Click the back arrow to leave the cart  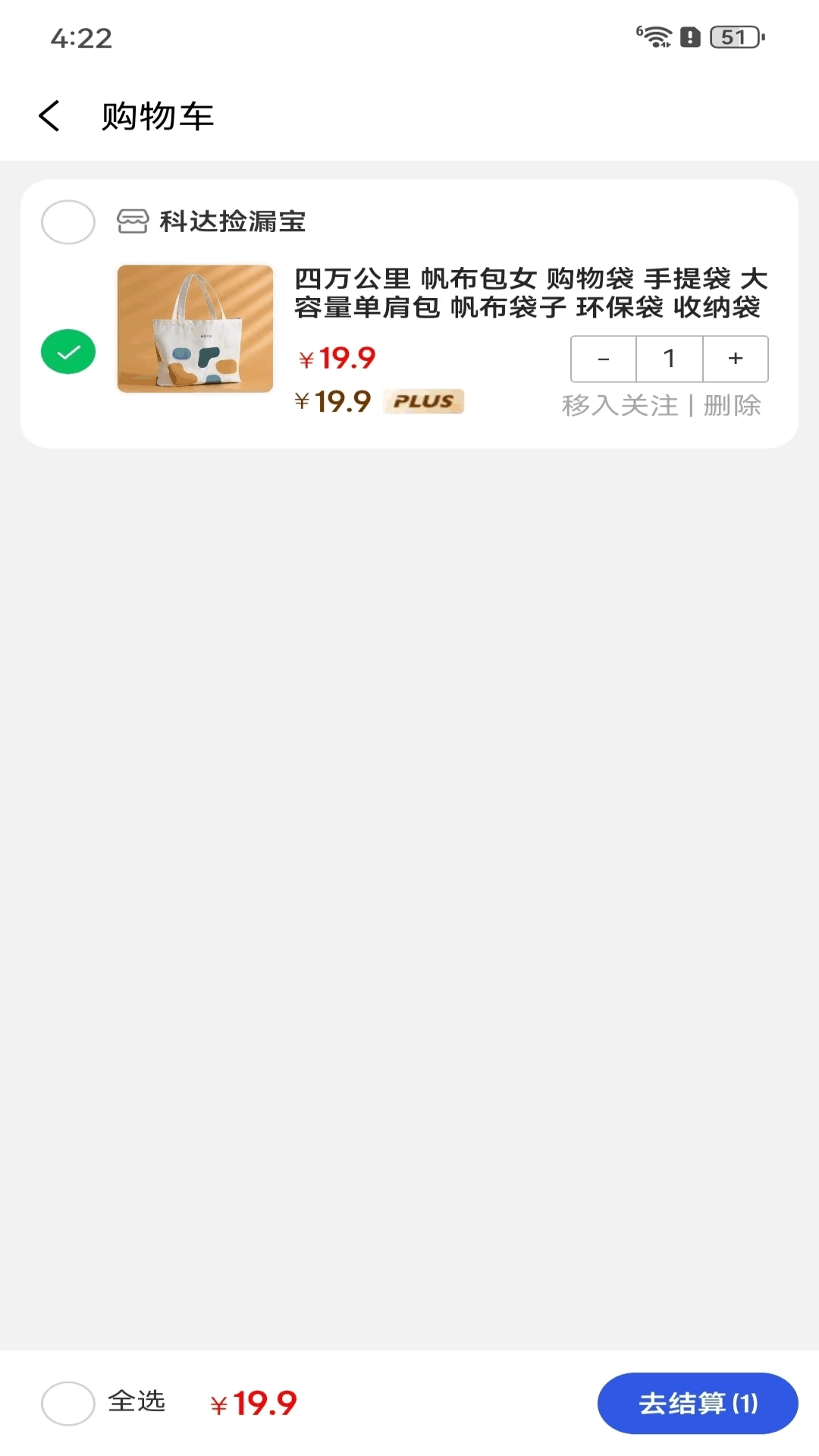point(49,115)
